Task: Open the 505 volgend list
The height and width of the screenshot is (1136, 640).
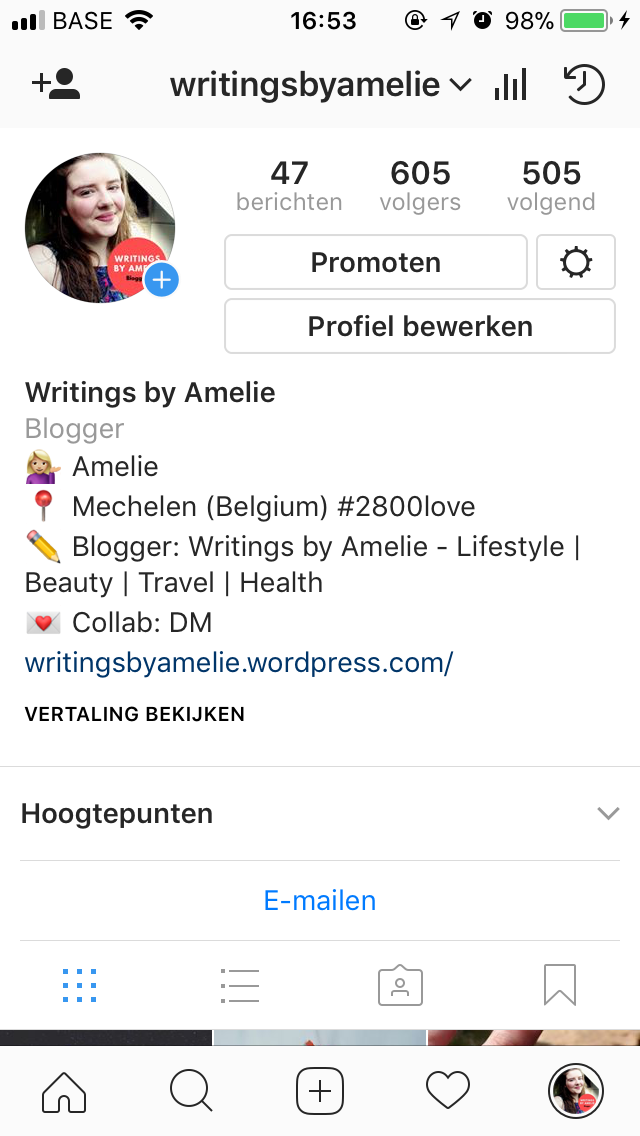Action: (x=551, y=186)
